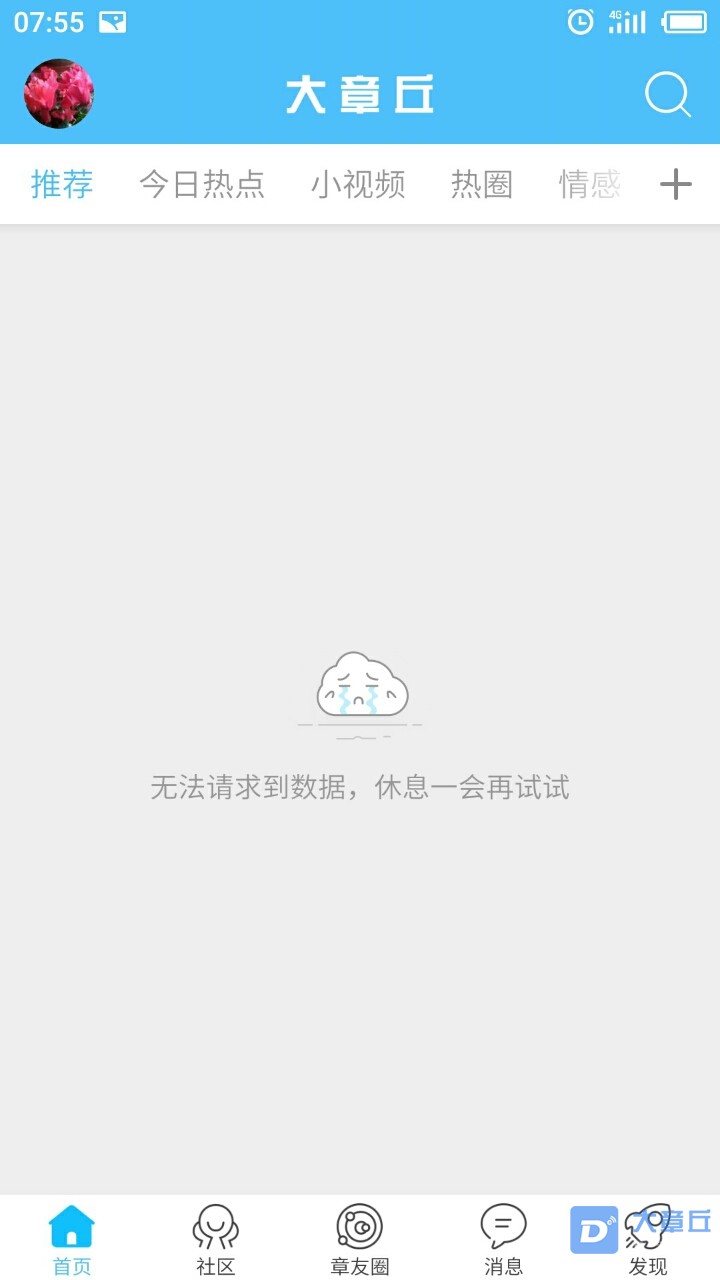Open the 热圈 tab
The height and width of the screenshot is (1280, 720).
coord(482,184)
